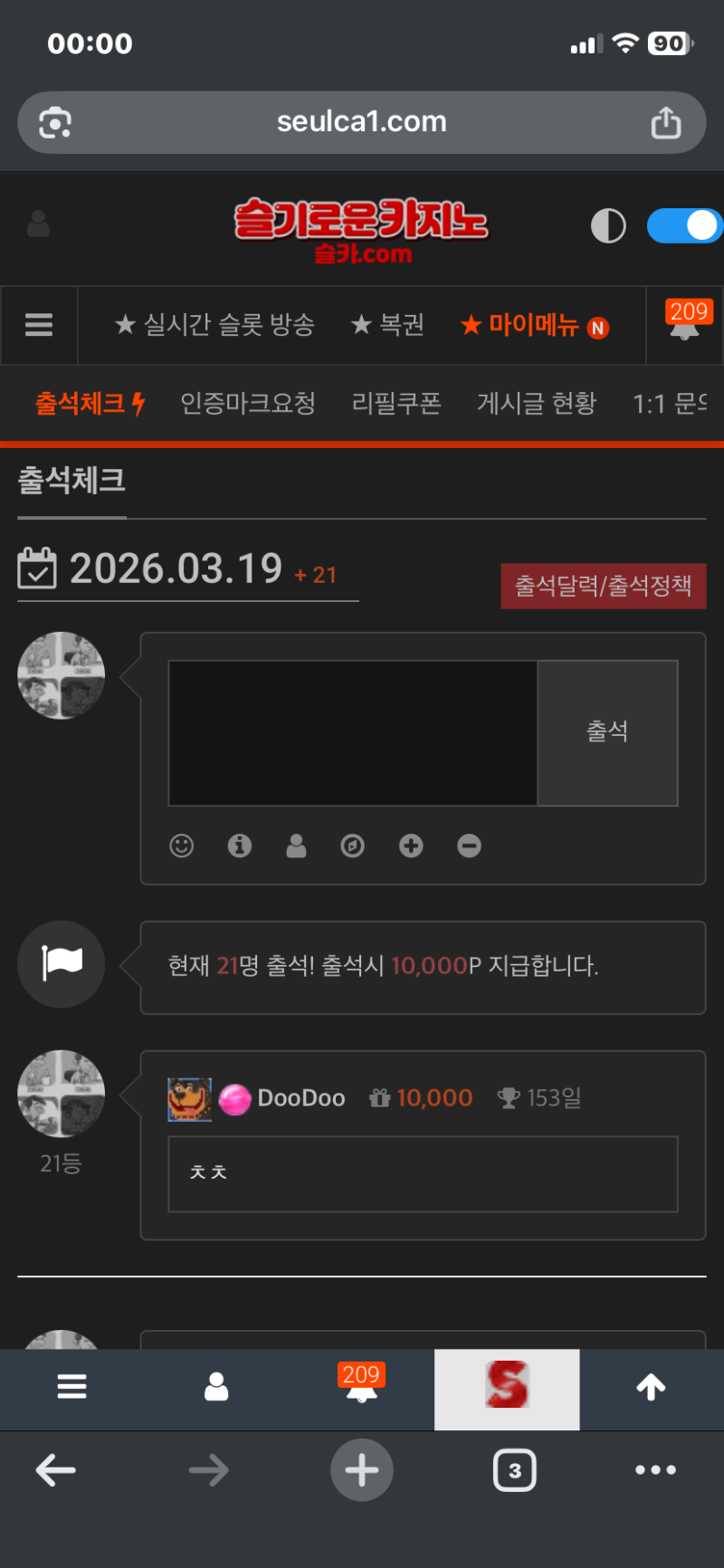
Task: Go back with the browser back arrow
Action: pos(55,1470)
